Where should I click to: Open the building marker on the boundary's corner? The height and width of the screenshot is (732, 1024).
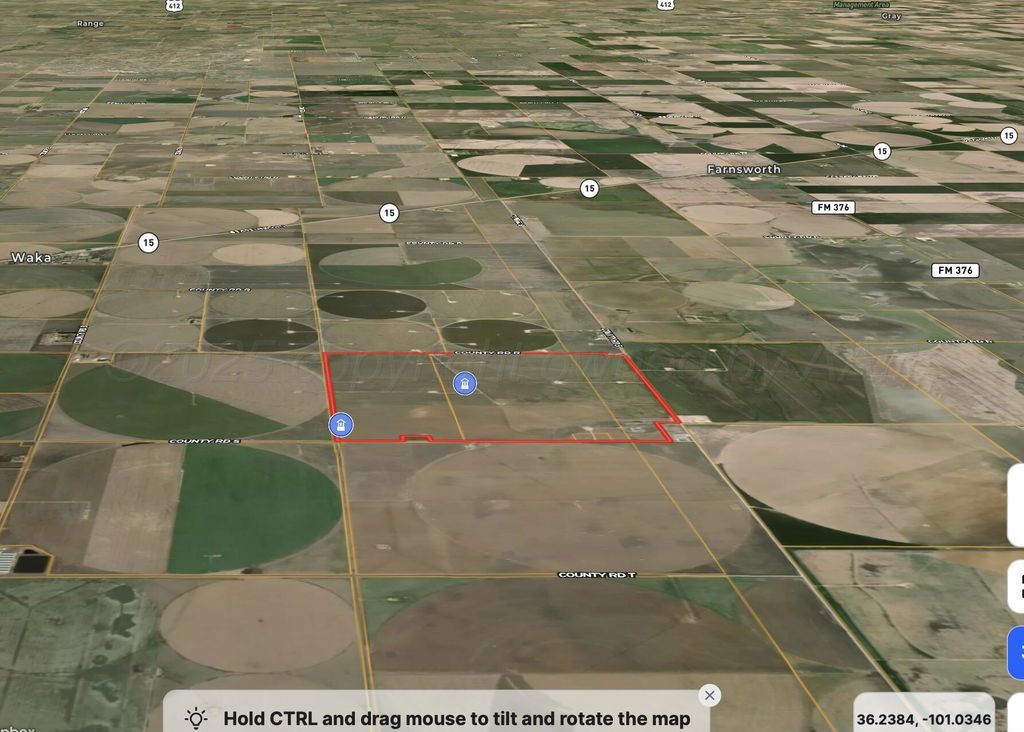click(341, 426)
